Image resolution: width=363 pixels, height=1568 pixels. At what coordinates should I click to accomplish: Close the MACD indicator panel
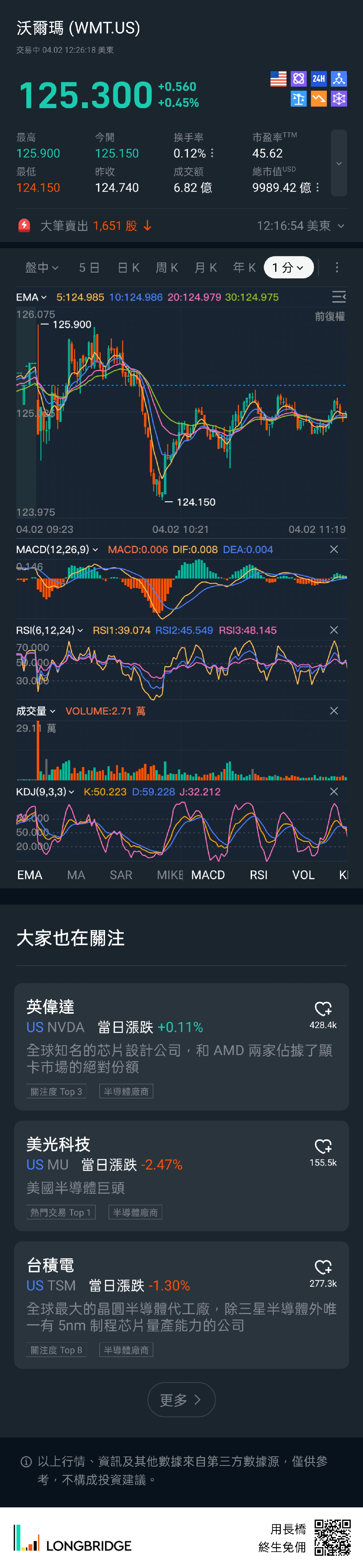[334, 549]
